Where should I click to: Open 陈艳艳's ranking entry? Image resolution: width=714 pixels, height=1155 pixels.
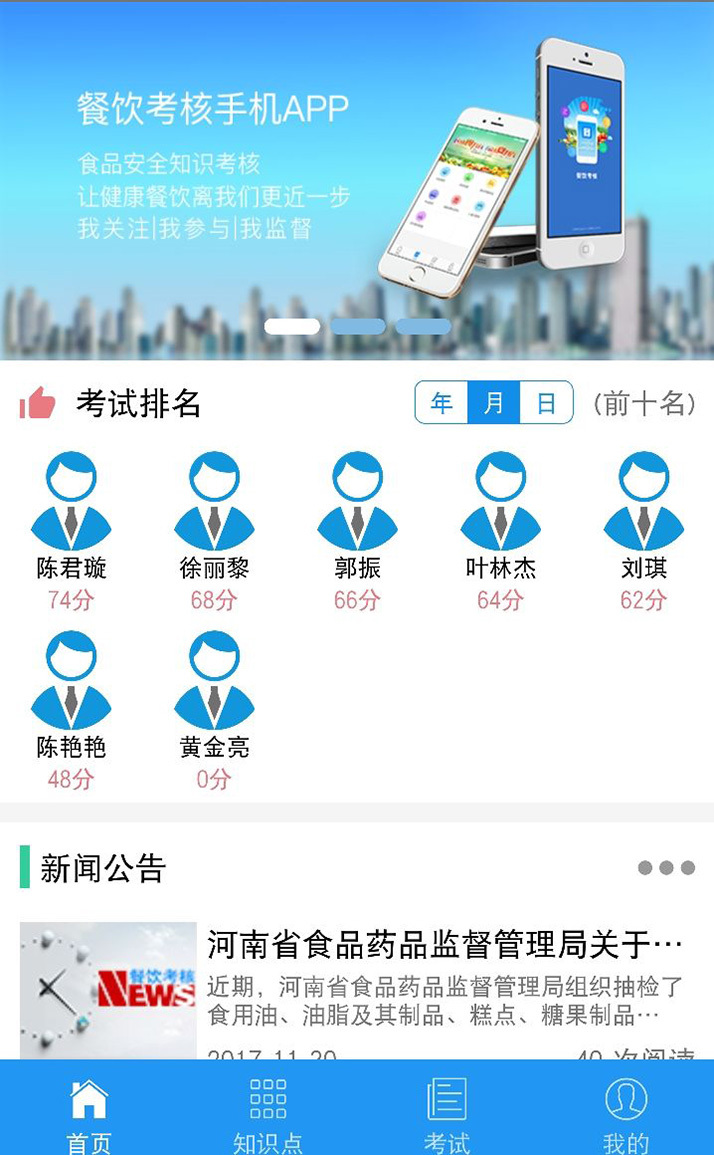coord(71,681)
